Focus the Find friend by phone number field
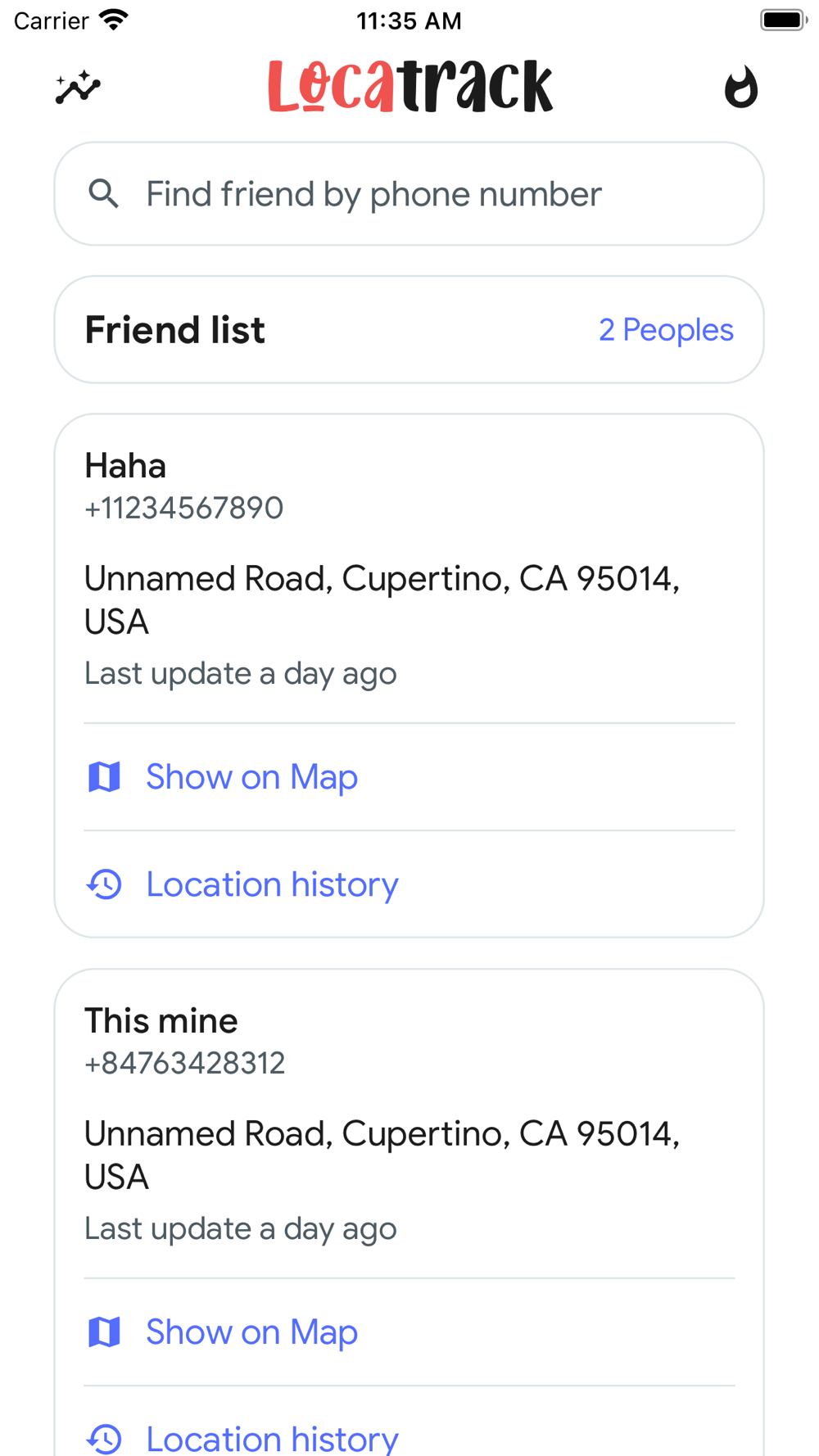Screen dimensions: 819x1456 (x=409, y=194)
